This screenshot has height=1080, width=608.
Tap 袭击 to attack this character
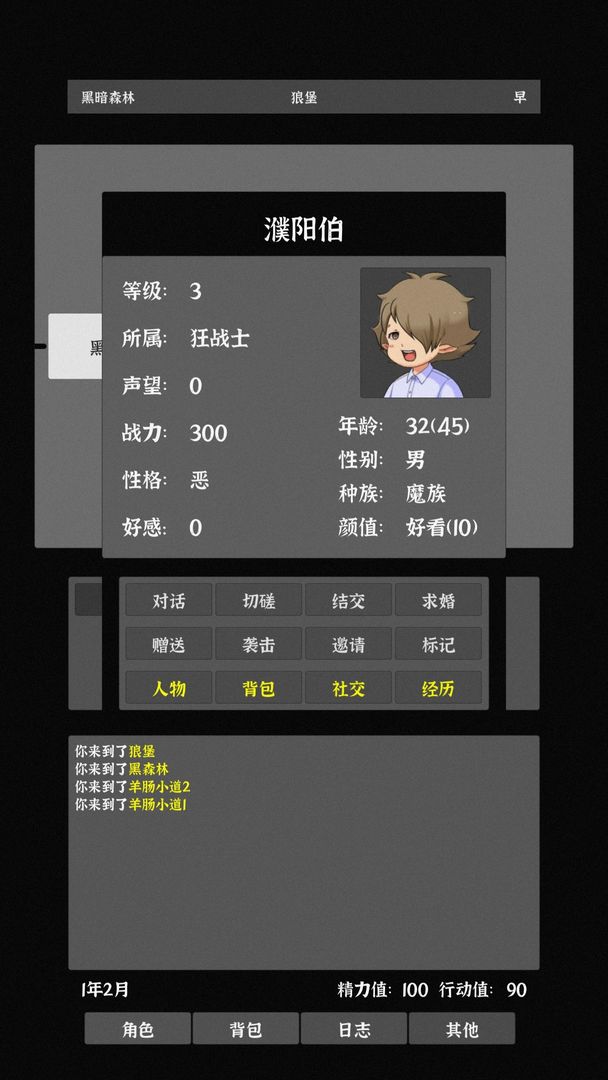point(259,644)
